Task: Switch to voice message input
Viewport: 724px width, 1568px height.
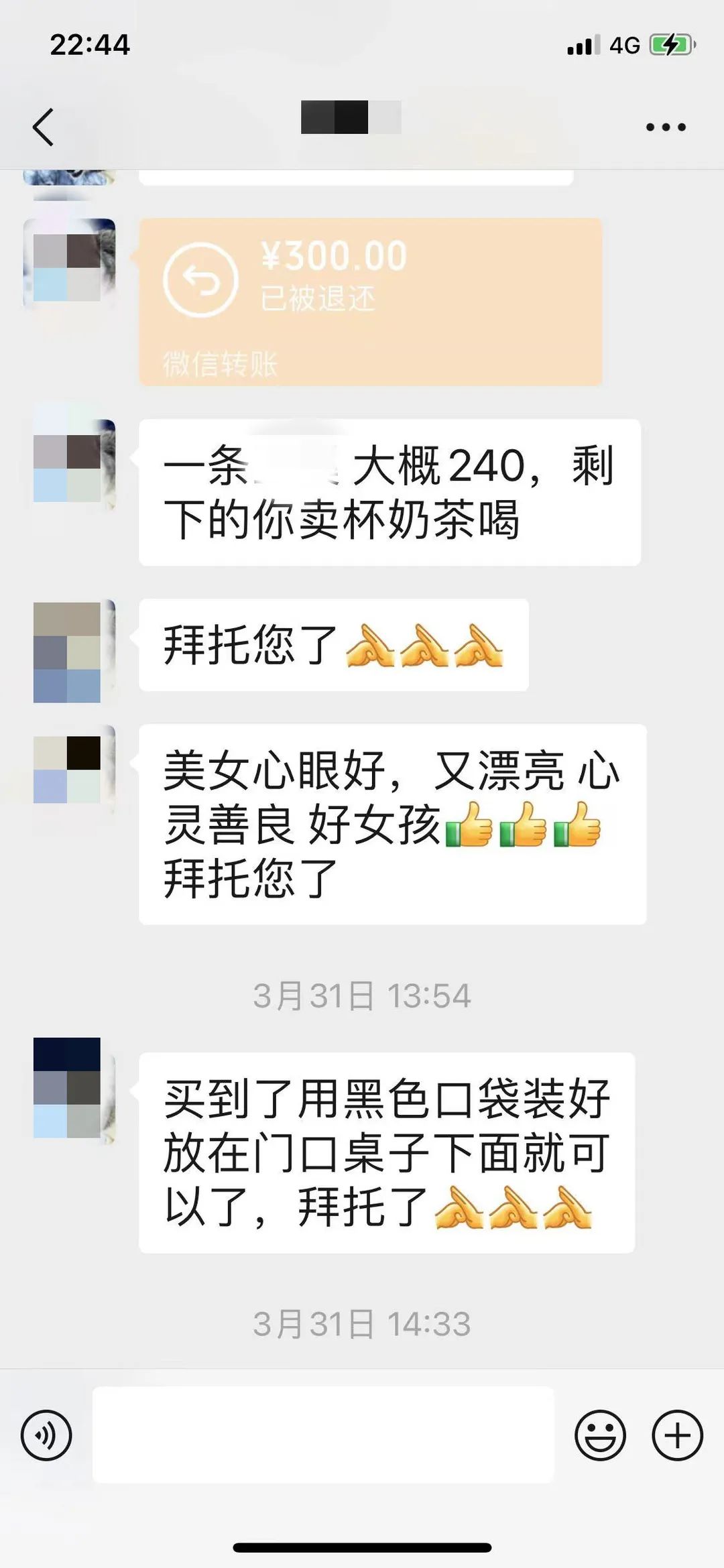Action: click(x=46, y=1435)
